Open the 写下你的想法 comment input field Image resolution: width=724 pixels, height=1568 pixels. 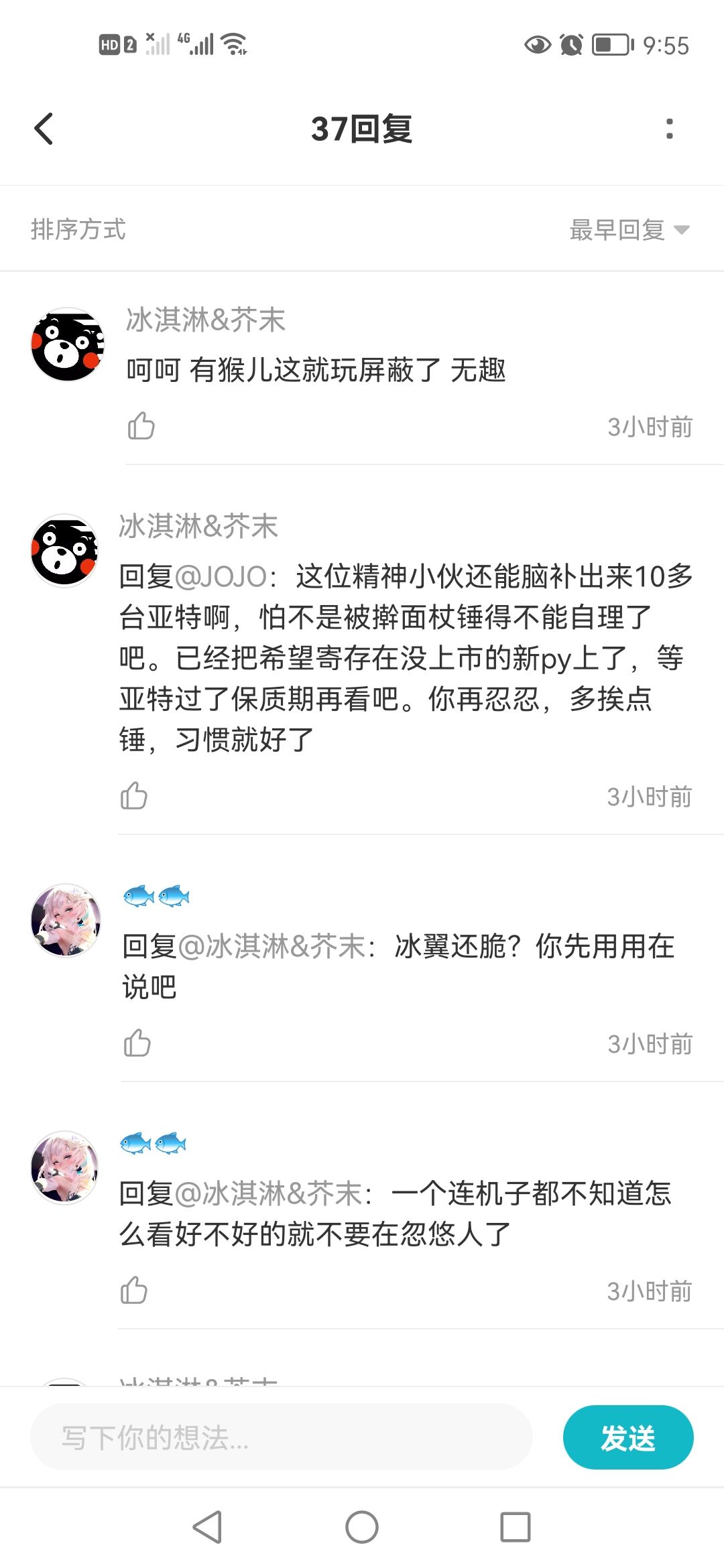282,1437
